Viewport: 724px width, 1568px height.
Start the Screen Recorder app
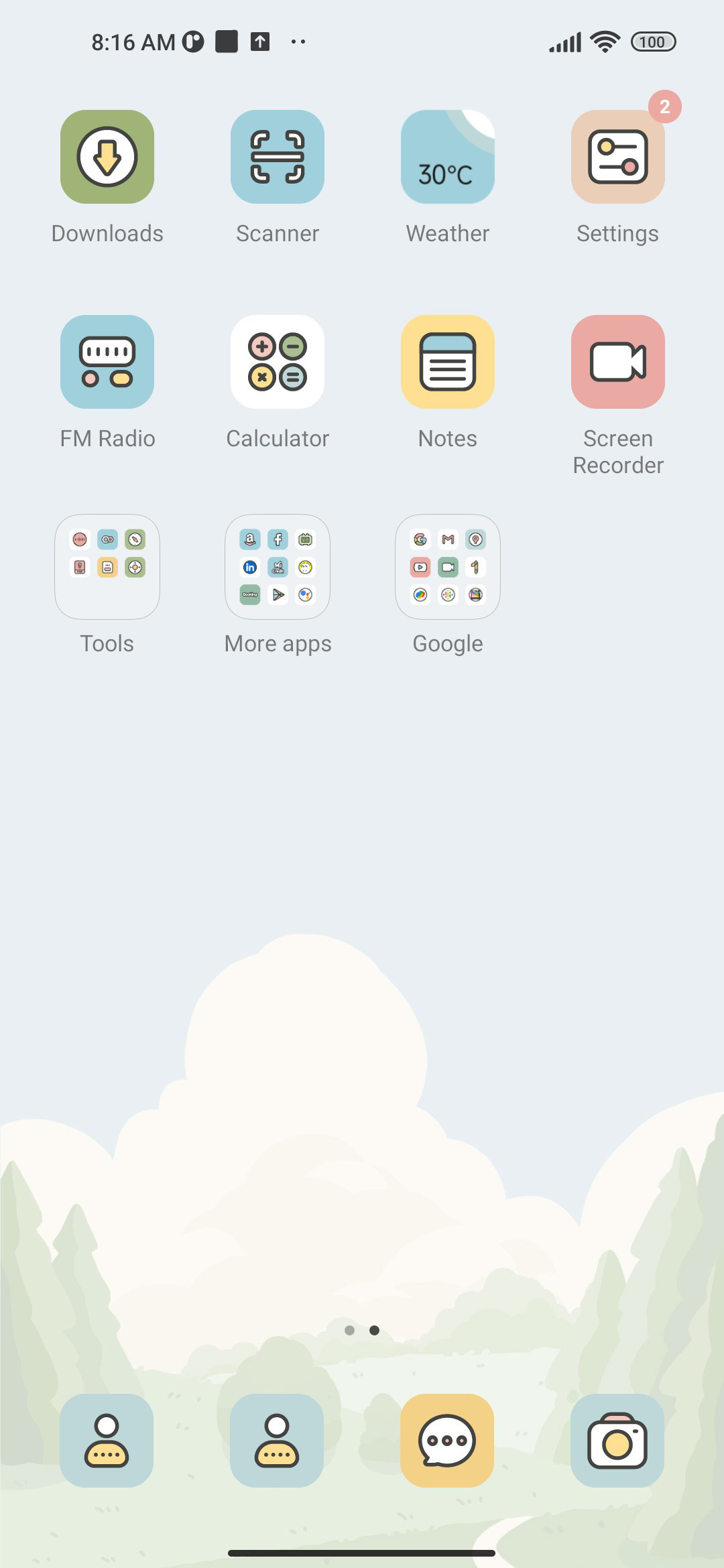click(618, 362)
